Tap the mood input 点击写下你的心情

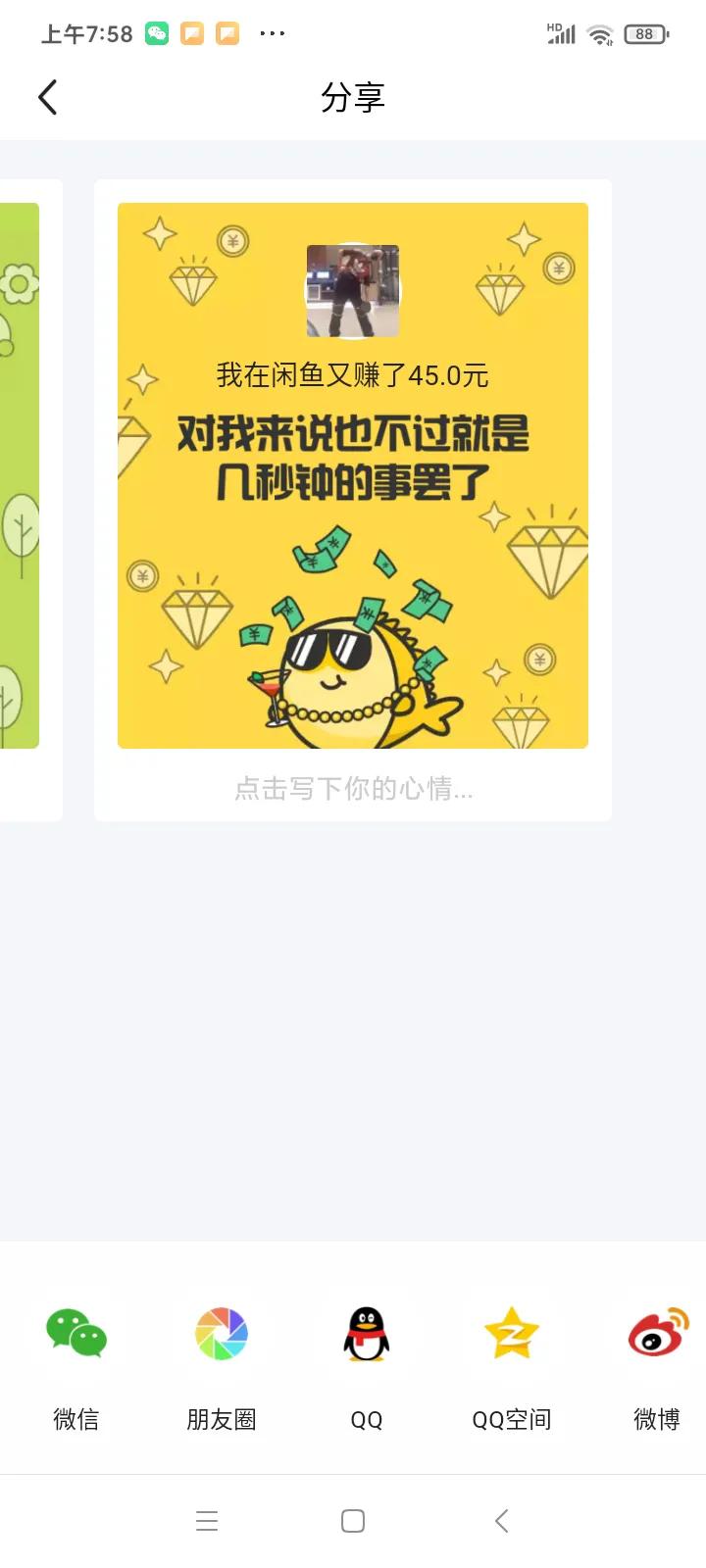(351, 789)
